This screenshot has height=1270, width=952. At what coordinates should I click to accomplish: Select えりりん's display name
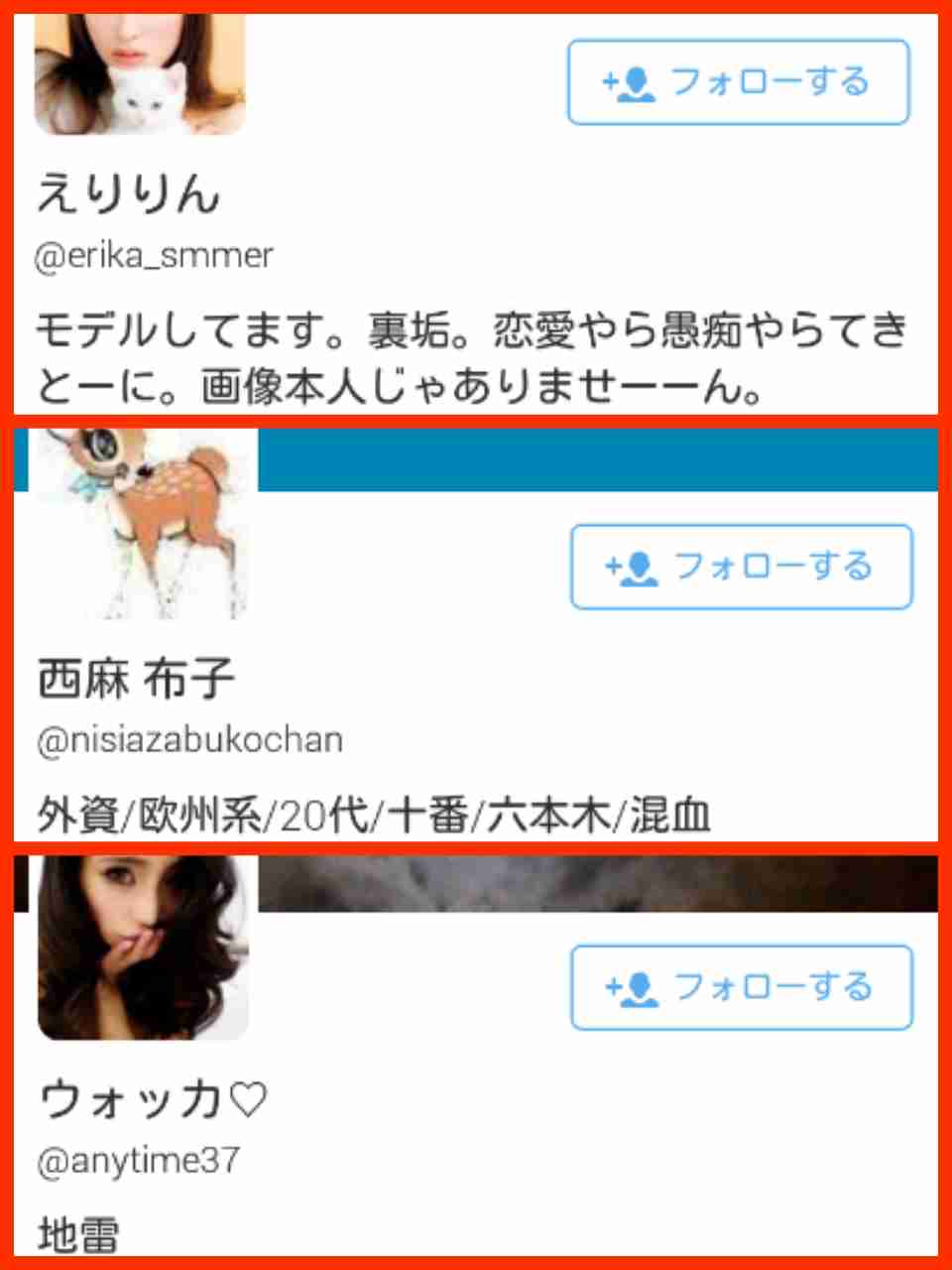coord(129,193)
